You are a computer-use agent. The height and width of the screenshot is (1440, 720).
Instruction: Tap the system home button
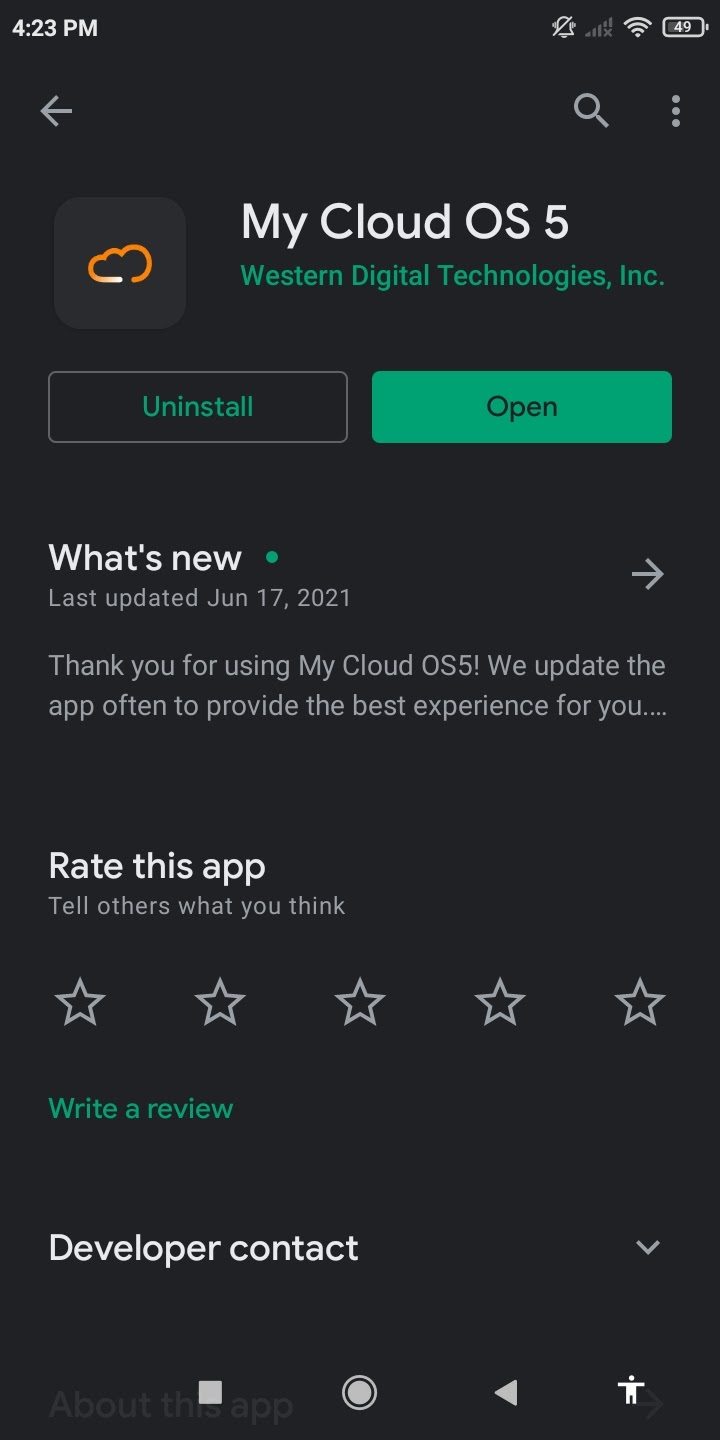pyautogui.click(x=359, y=1392)
